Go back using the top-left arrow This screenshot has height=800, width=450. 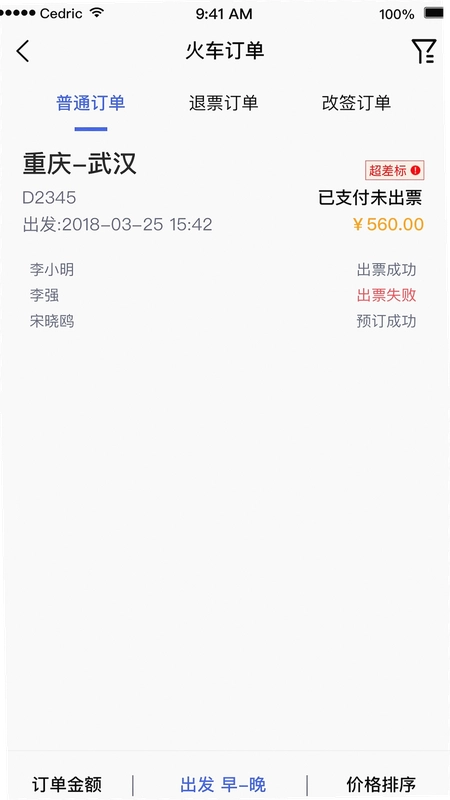[23, 51]
